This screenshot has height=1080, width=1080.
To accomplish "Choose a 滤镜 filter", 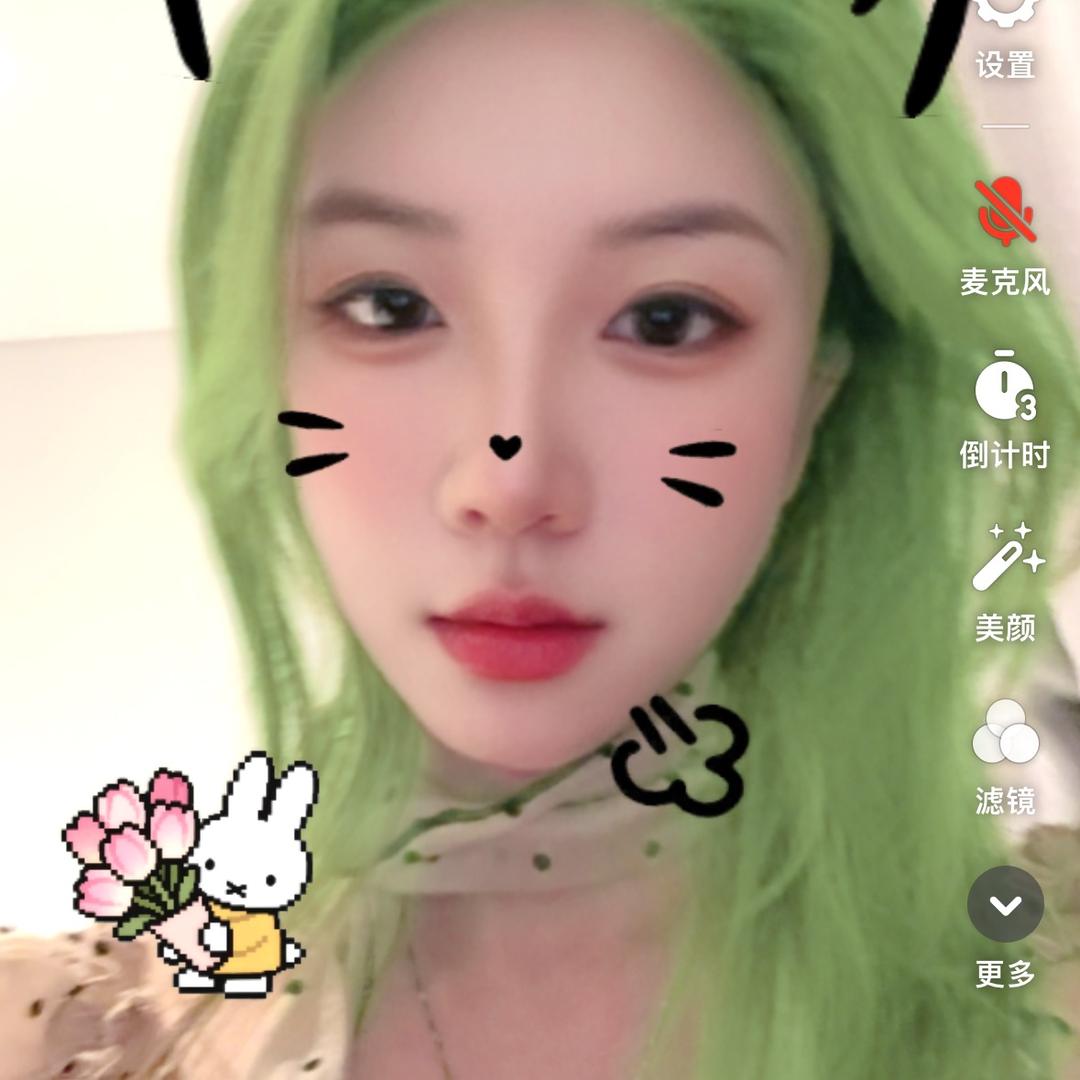I will tap(1006, 731).
